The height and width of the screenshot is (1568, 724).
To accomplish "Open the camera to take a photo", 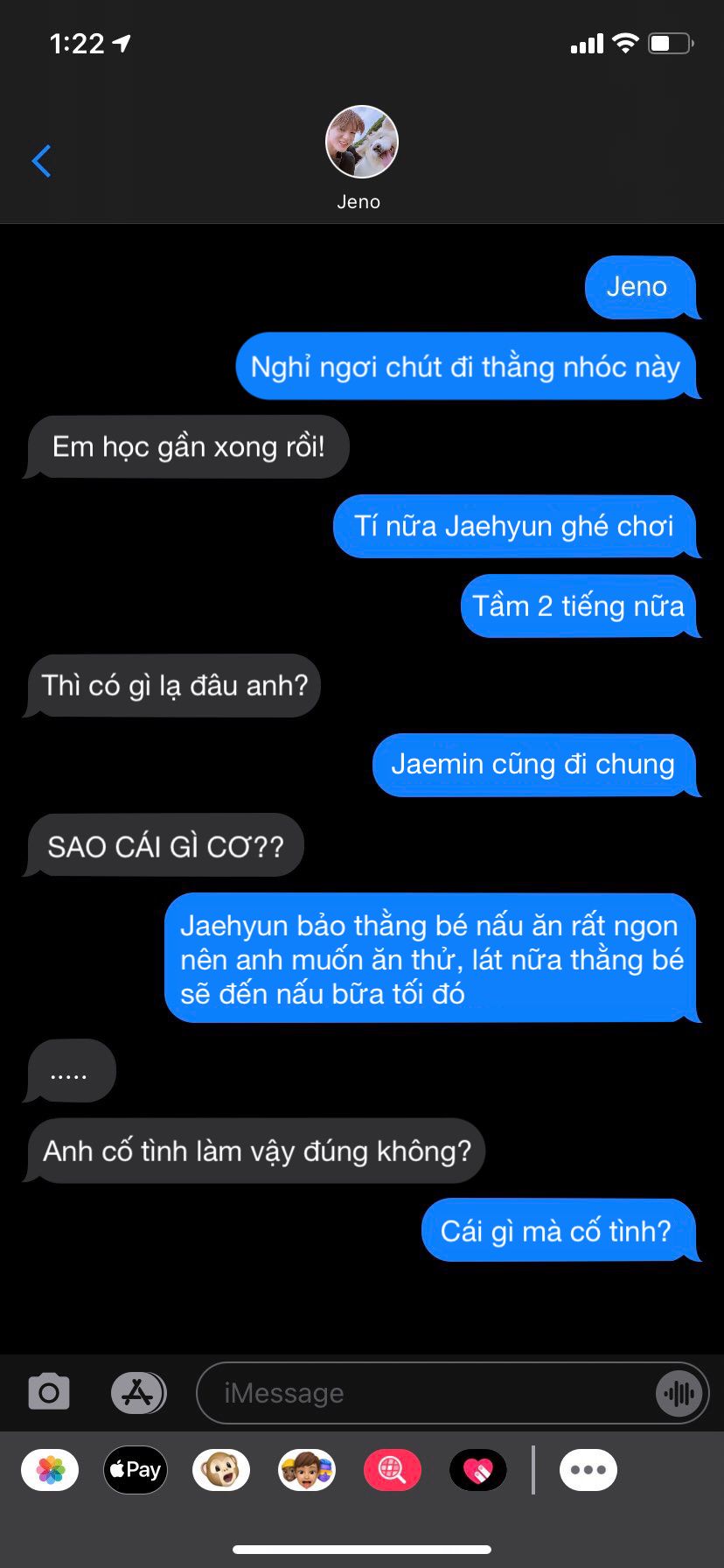I will [49, 1392].
